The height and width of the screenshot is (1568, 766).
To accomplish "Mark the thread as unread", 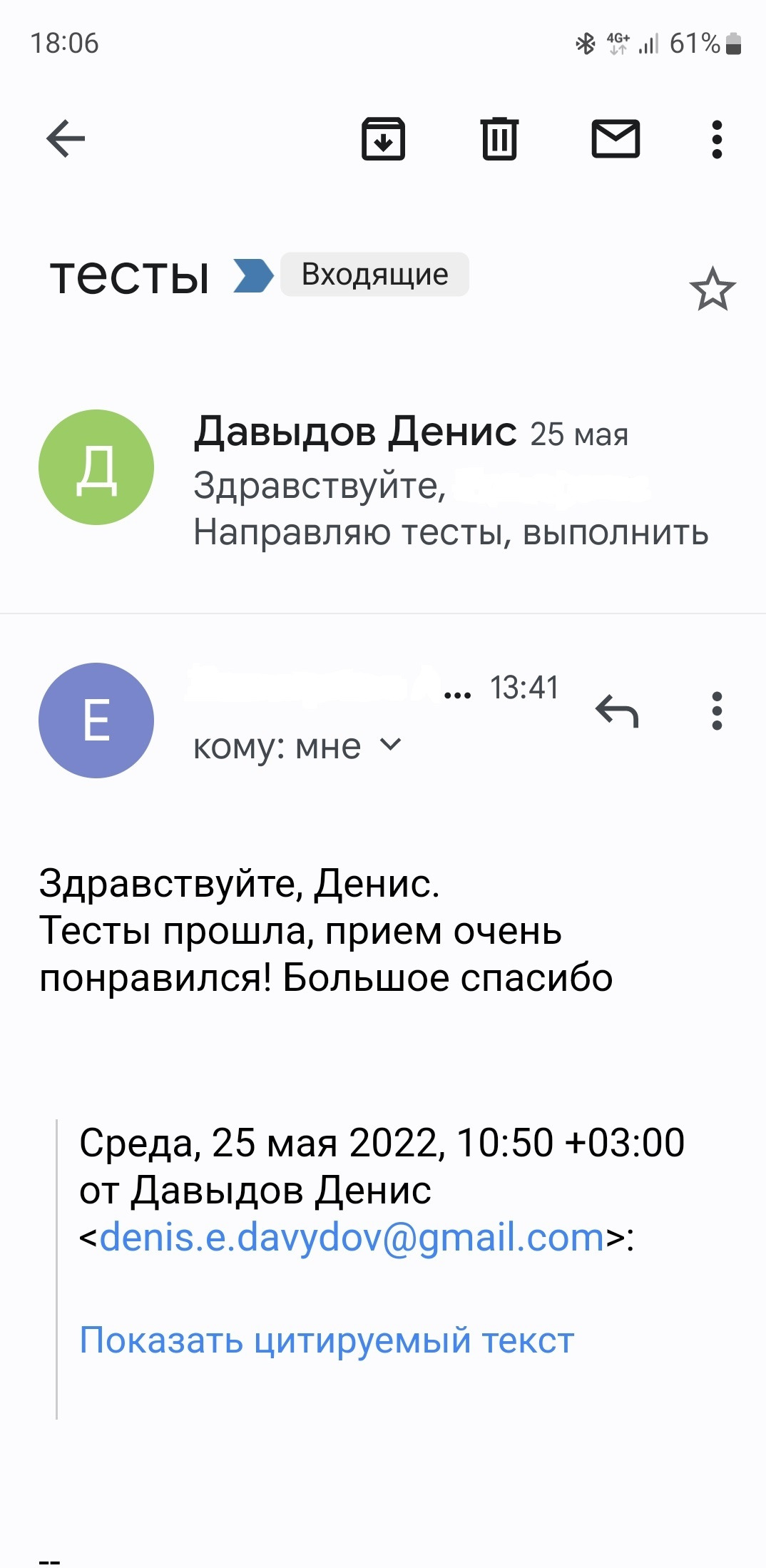I will [x=616, y=138].
